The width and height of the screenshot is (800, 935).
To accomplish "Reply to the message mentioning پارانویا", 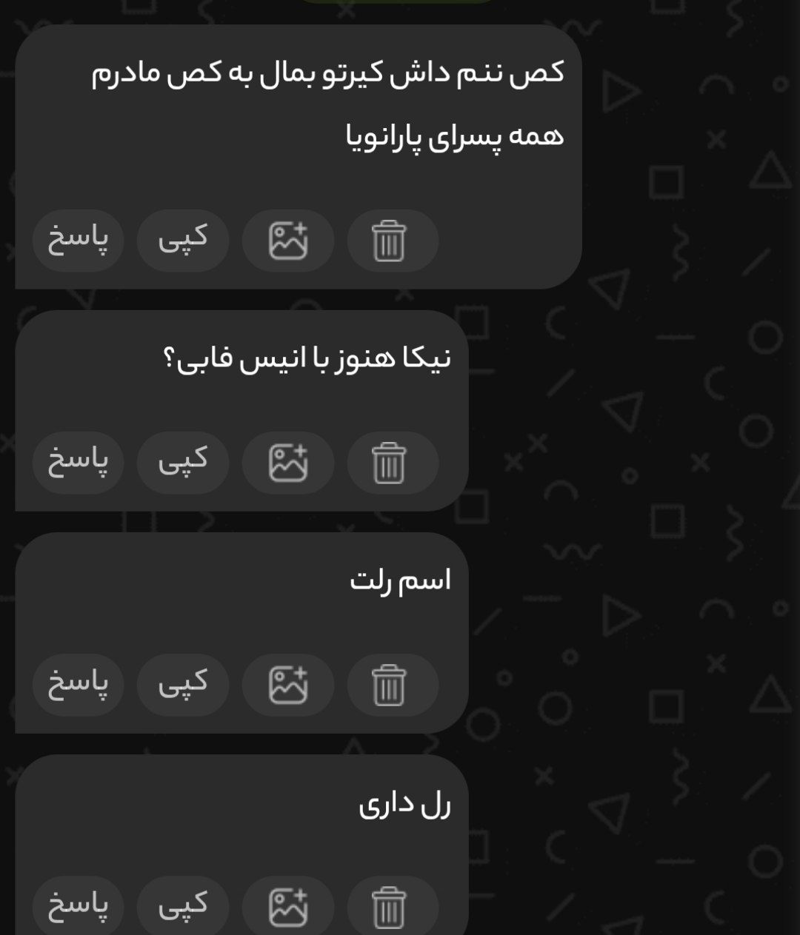I will click(x=78, y=240).
